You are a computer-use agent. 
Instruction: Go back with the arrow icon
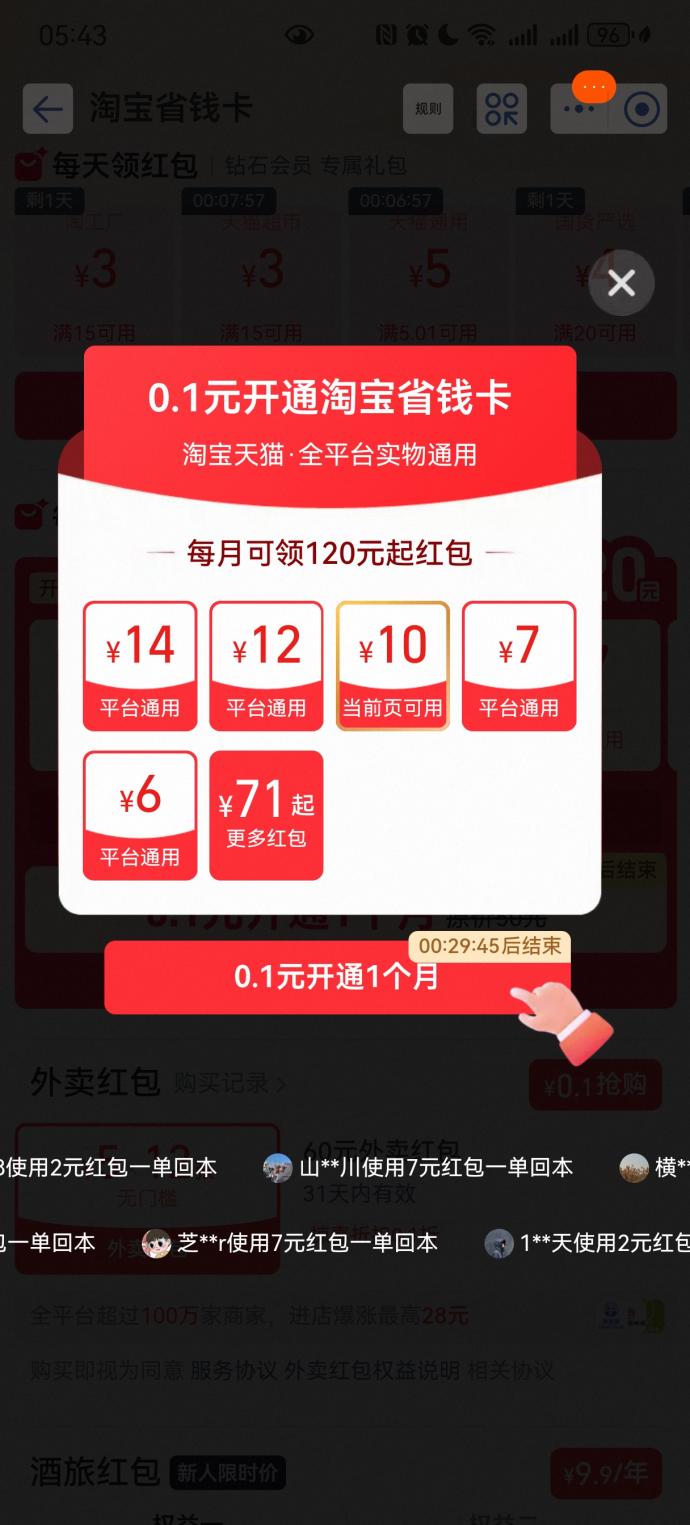click(48, 108)
